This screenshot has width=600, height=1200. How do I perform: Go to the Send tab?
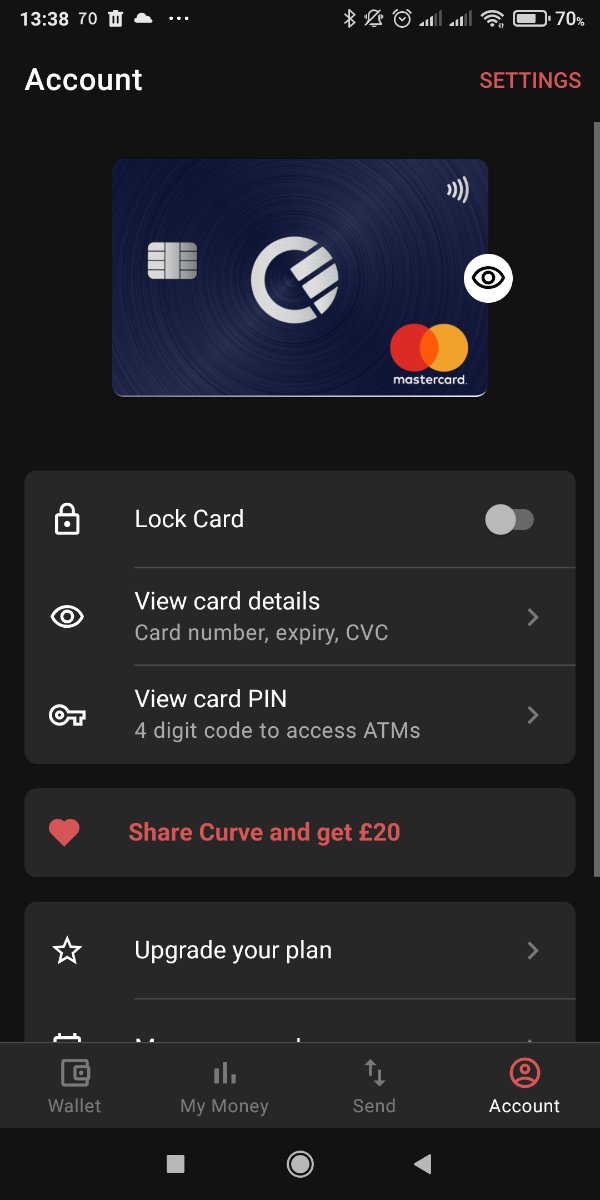point(374,1086)
